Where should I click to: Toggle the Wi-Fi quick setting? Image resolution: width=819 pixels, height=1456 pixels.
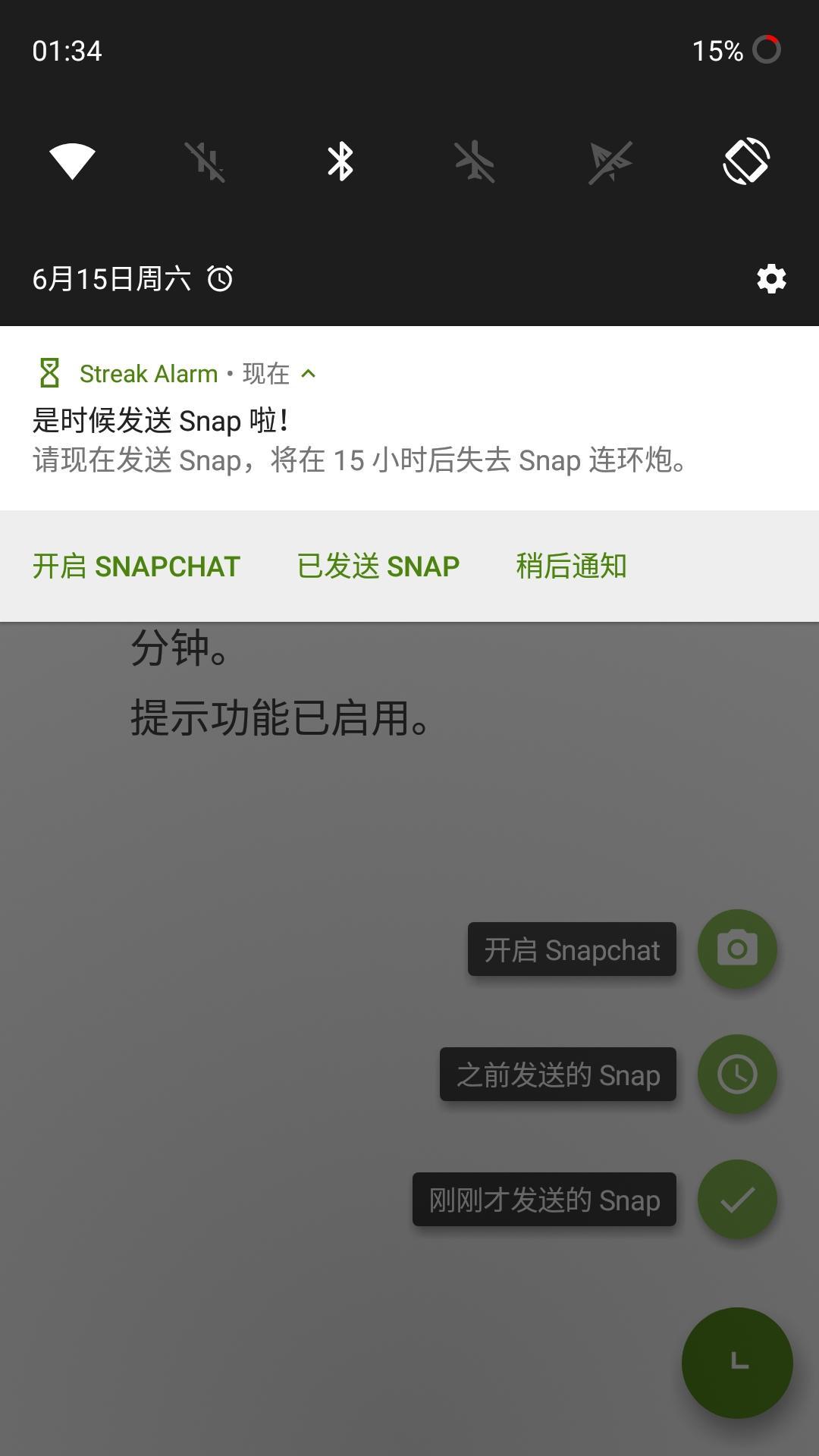pos(72,162)
